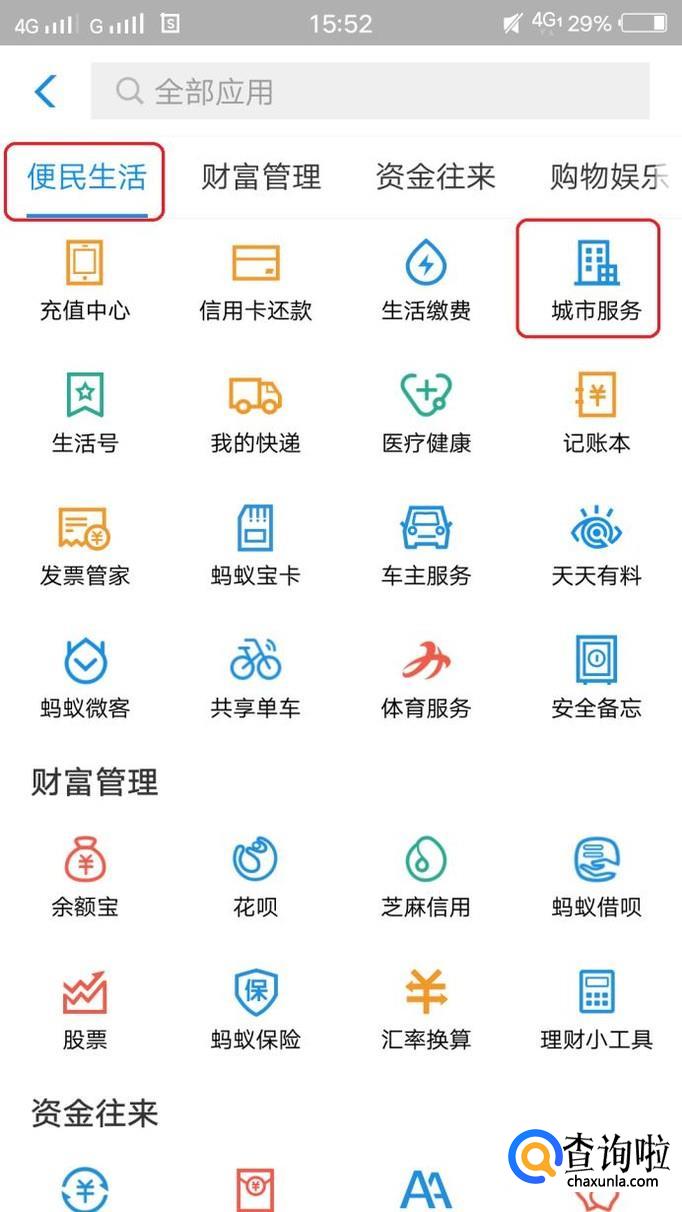Open 共享单车 bike sharing
Viewport: 682px width, 1212px height.
[x=256, y=677]
